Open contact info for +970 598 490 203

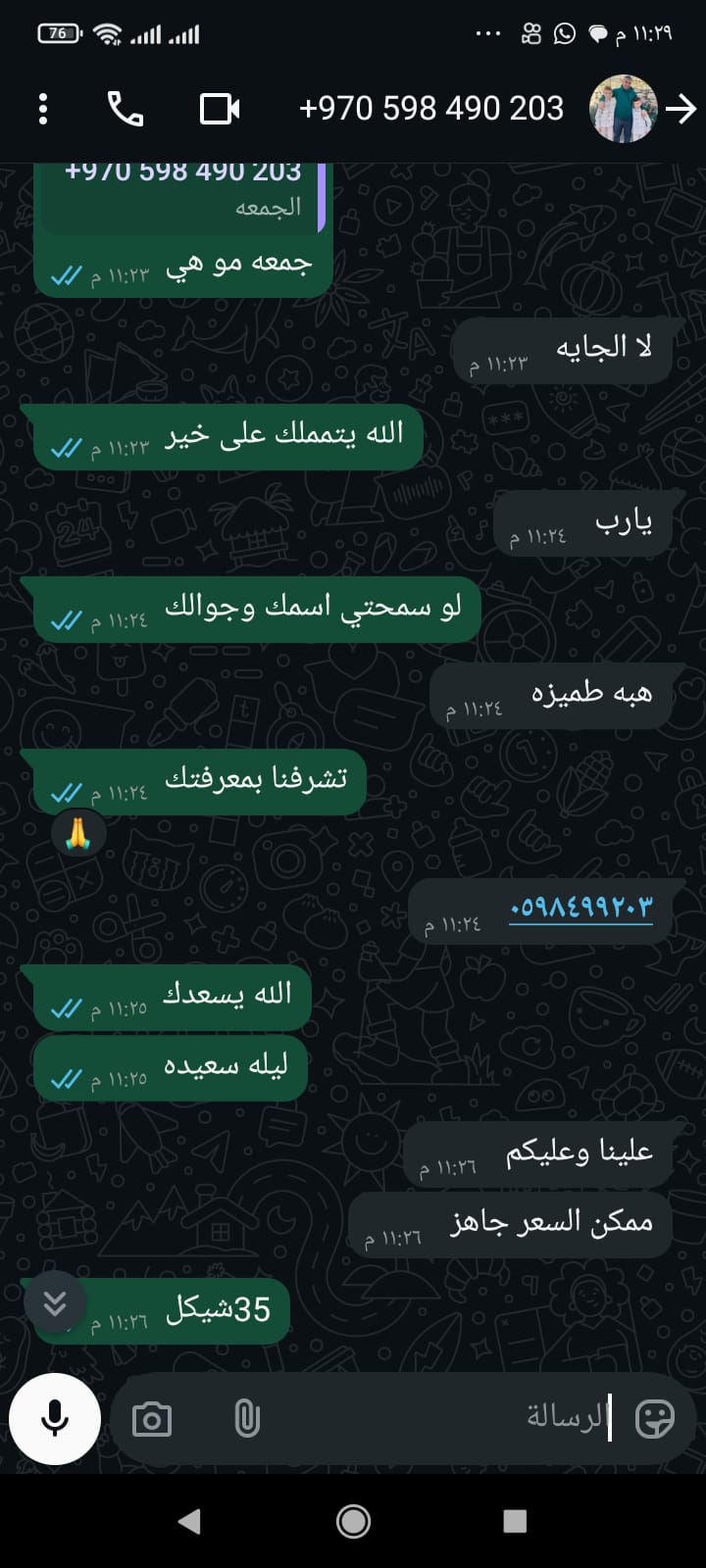coord(430,109)
